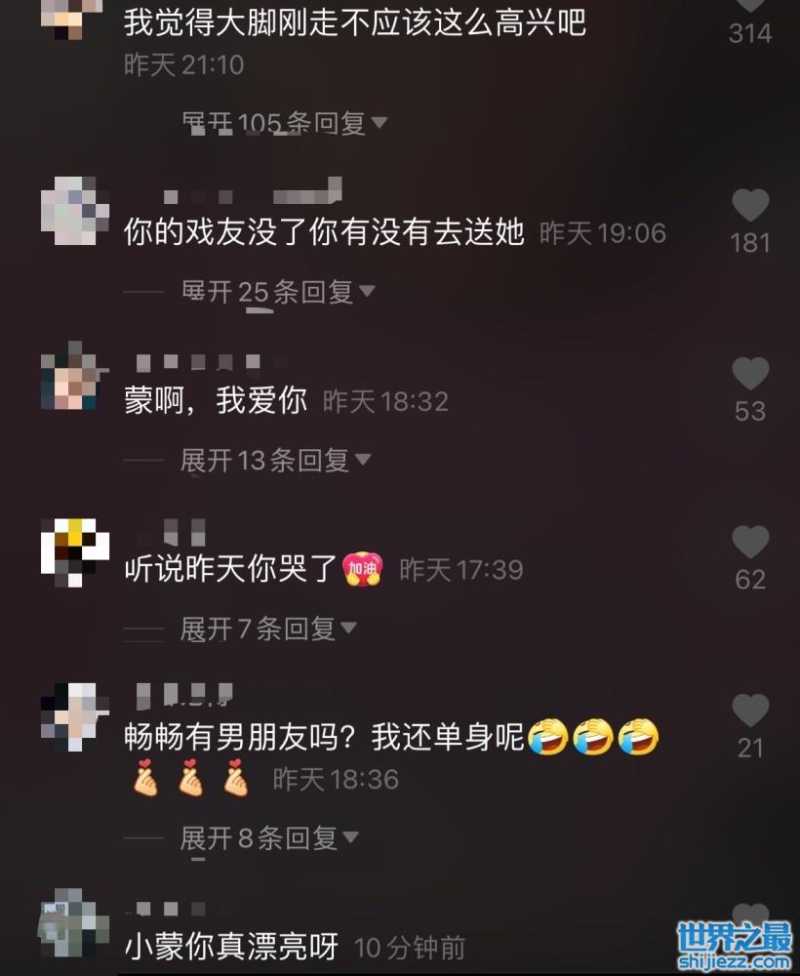800x976 pixels.
Task: Open avatar of 畅畅有男朋友吗 commenter
Action: pos(75,717)
